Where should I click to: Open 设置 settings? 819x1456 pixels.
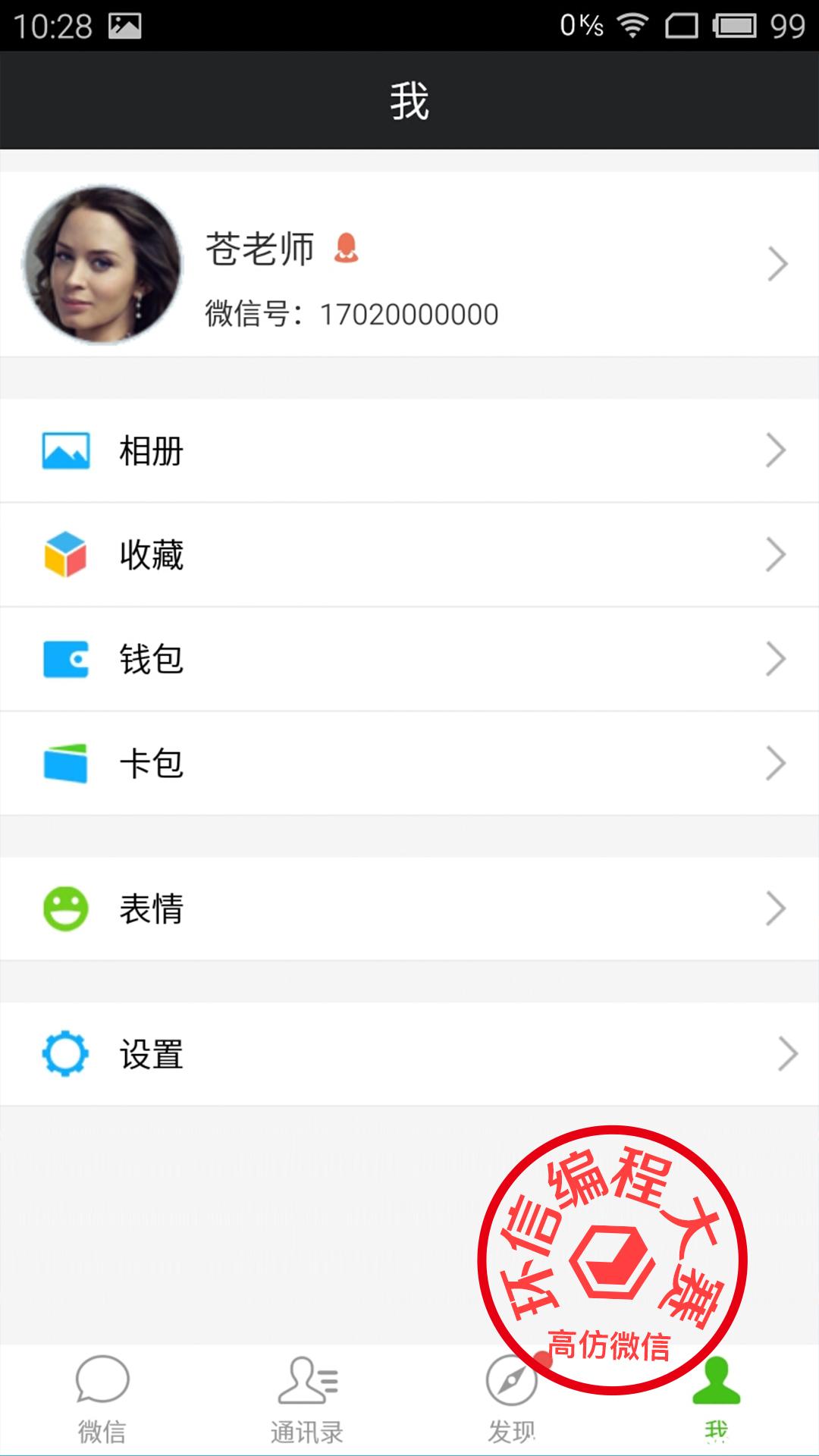409,1054
